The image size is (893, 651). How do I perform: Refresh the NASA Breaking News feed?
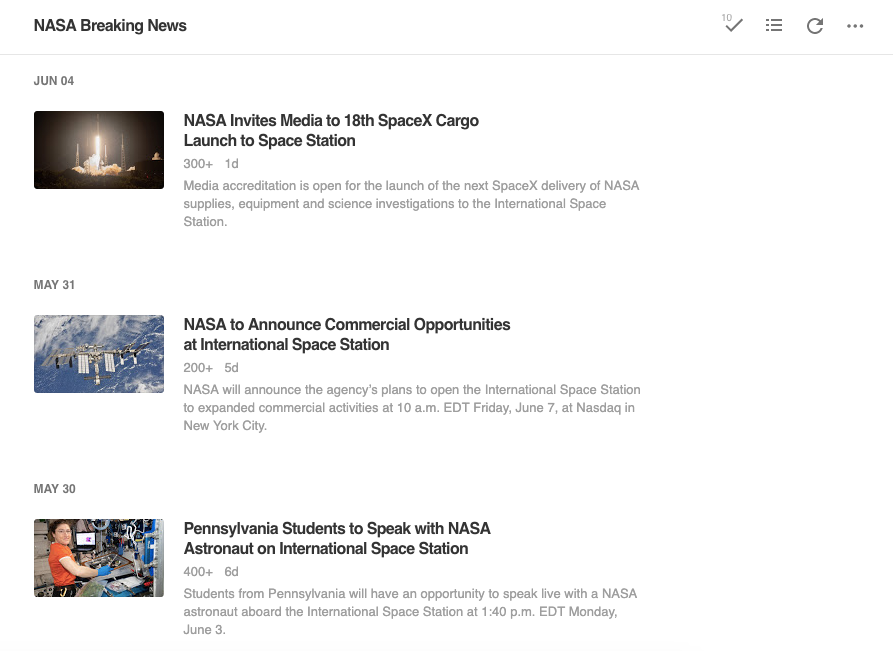click(x=815, y=26)
